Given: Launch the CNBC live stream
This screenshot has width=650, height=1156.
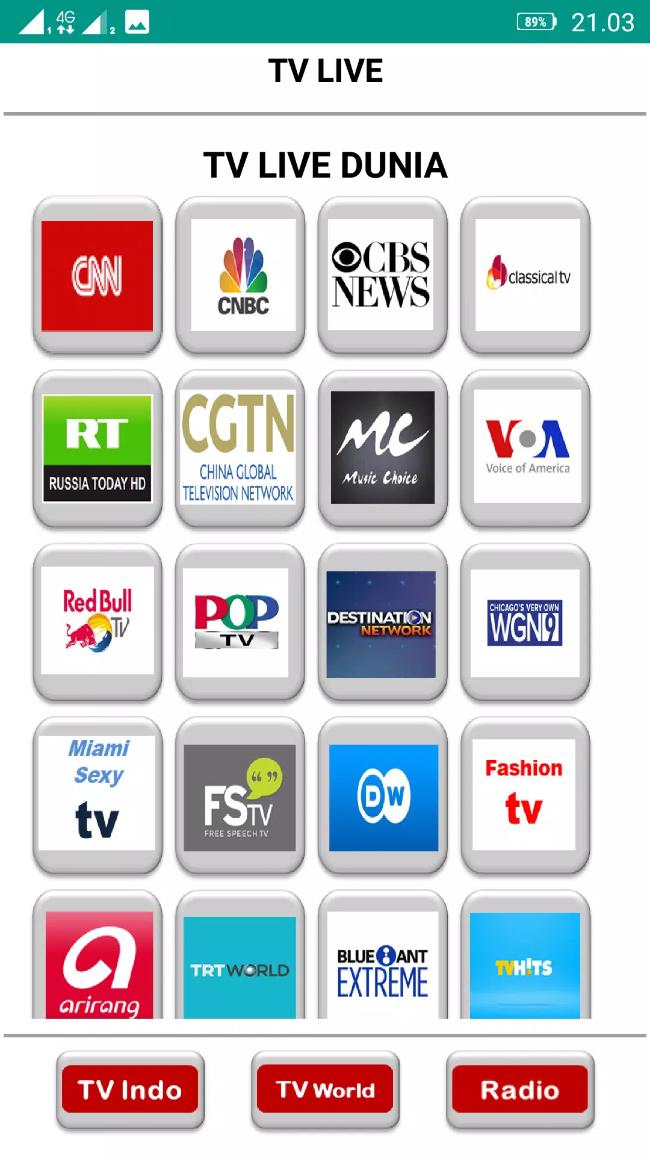Looking at the screenshot, I should tap(240, 276).
